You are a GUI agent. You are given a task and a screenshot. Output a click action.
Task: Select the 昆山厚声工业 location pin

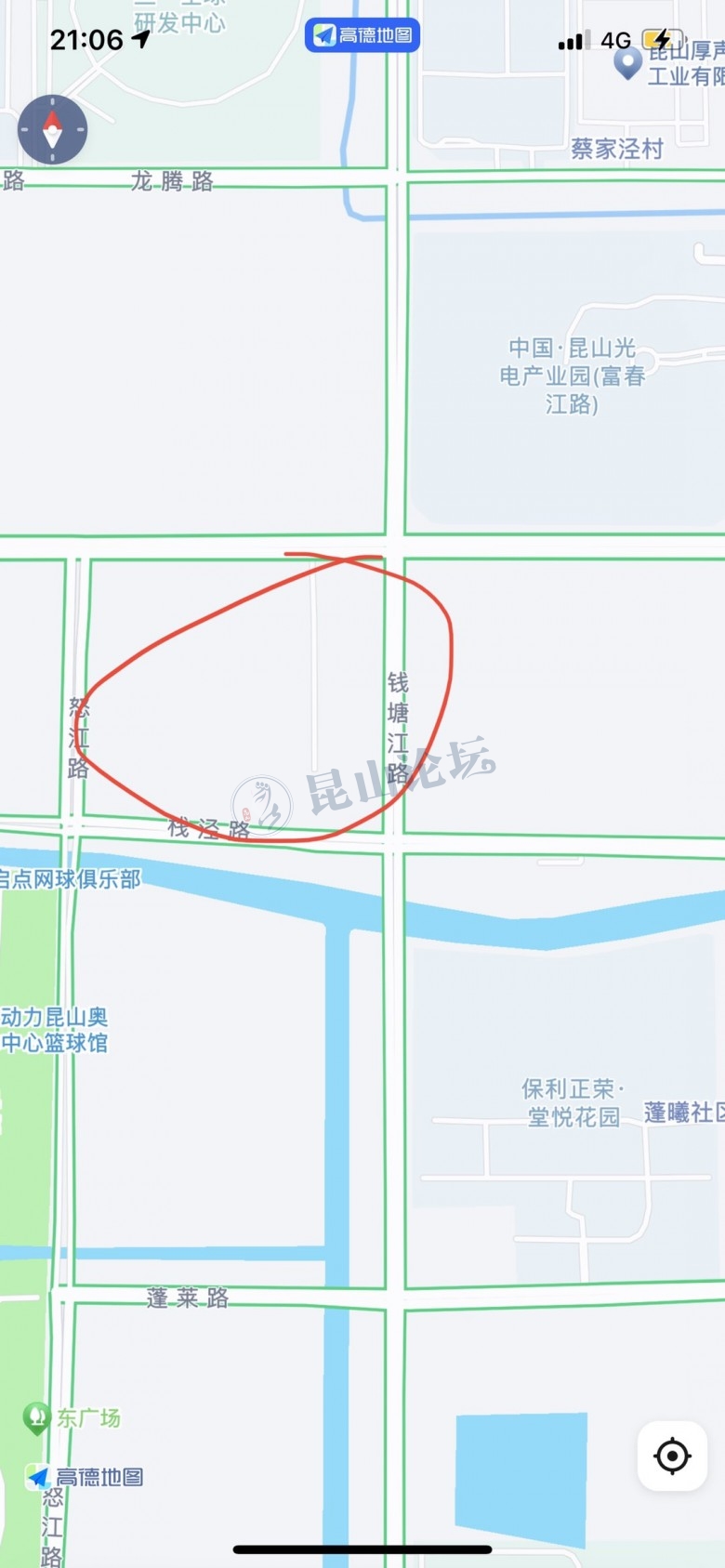(x=629, y=63)
